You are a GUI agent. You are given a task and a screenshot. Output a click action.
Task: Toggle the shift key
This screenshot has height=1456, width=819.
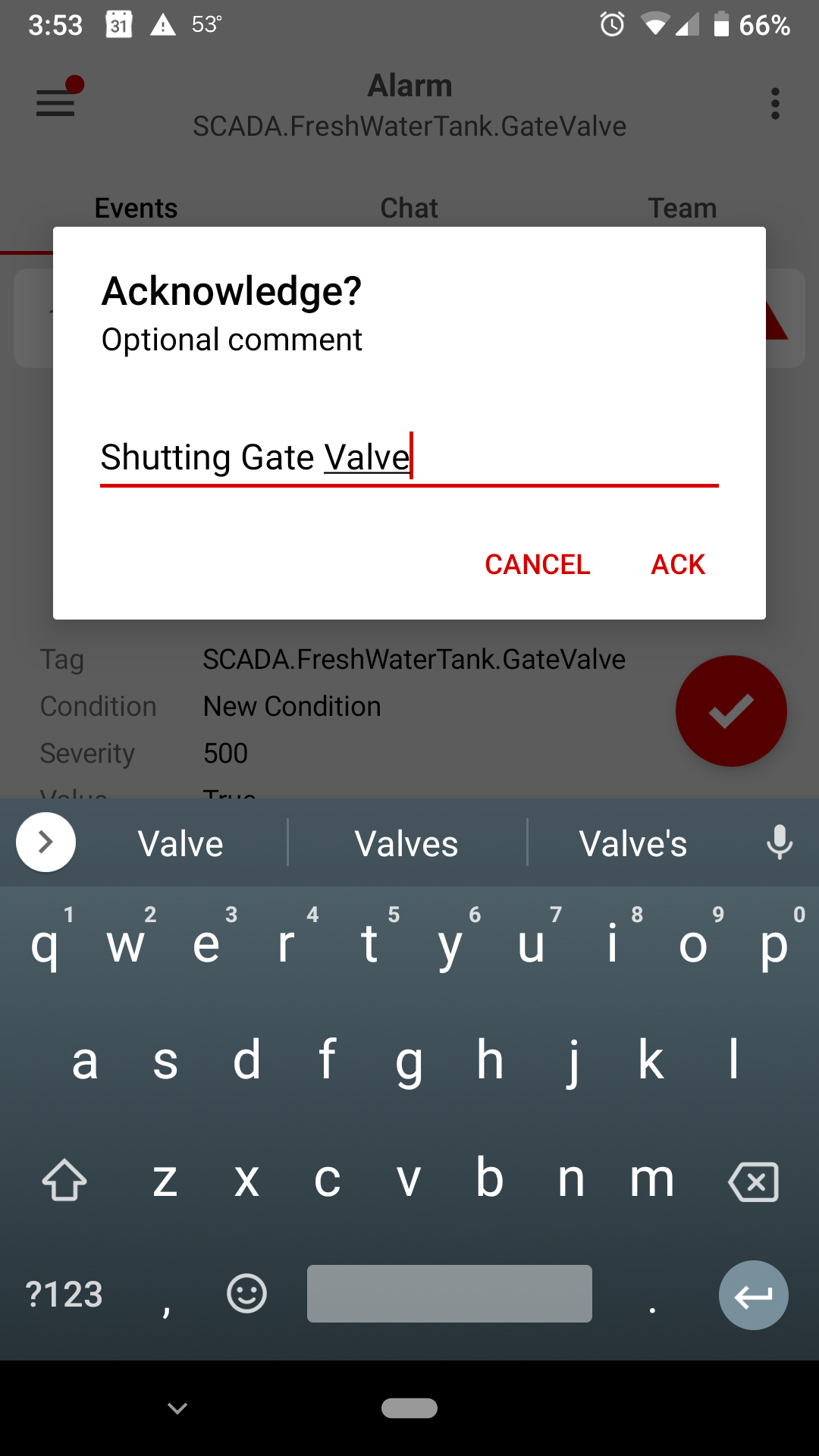[64, 1180]
